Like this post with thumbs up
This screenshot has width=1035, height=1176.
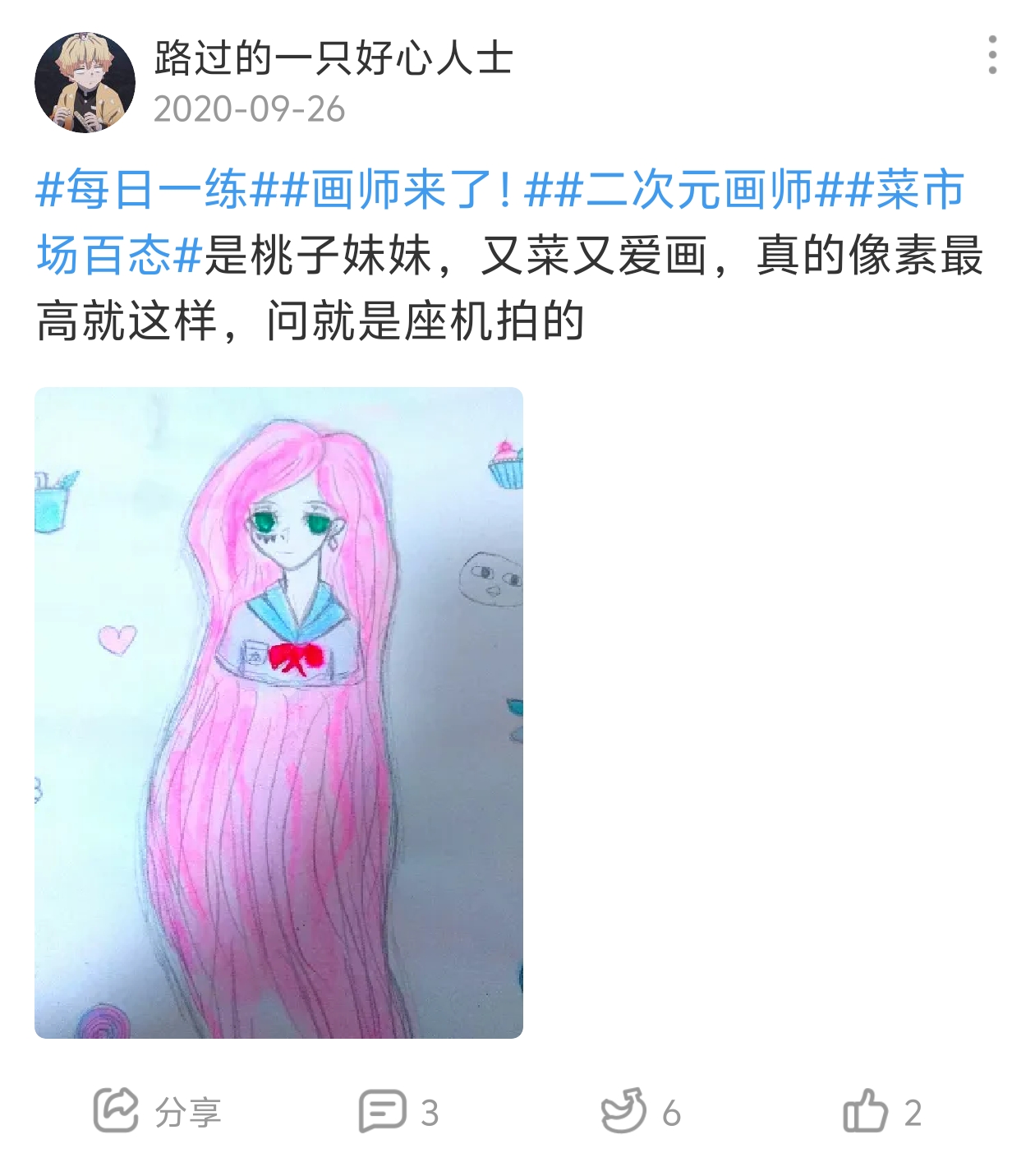(x=881, y=1111)
